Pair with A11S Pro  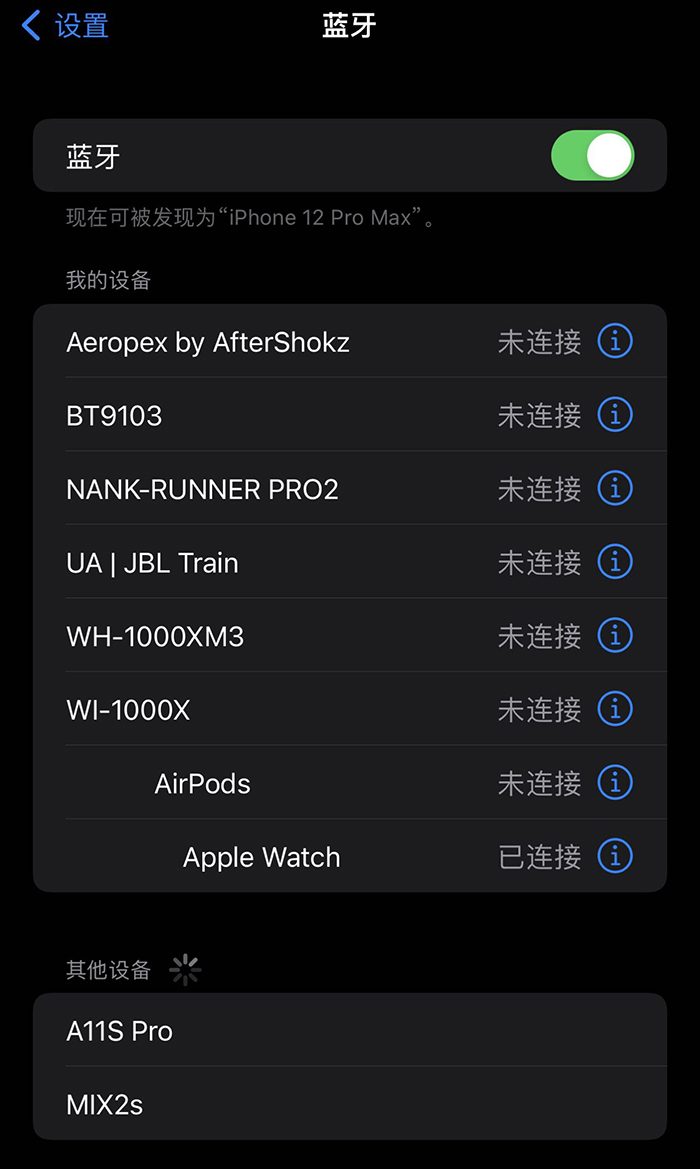coord(120,1031)
